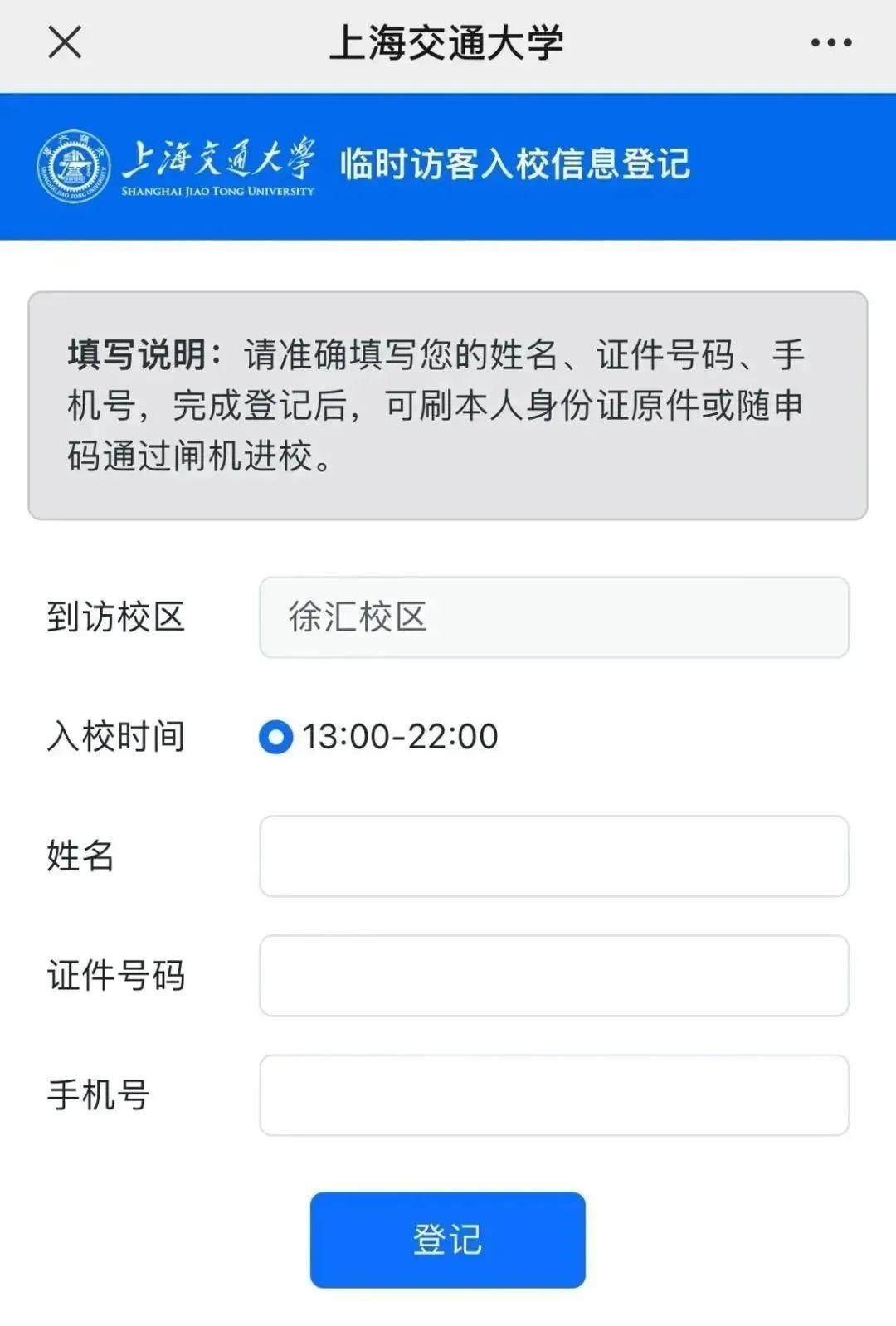Focus the 姓名 name field
The height and width of the screenshot is (1326, 896).
coord(553,856)
